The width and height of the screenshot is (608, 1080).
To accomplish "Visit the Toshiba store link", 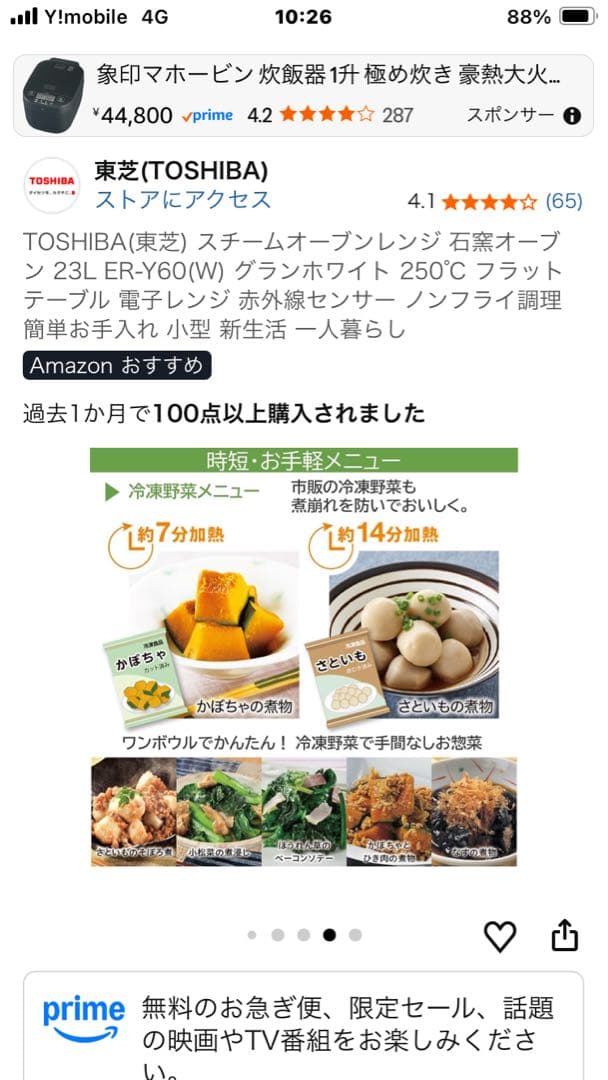I will tap(183, 199).
